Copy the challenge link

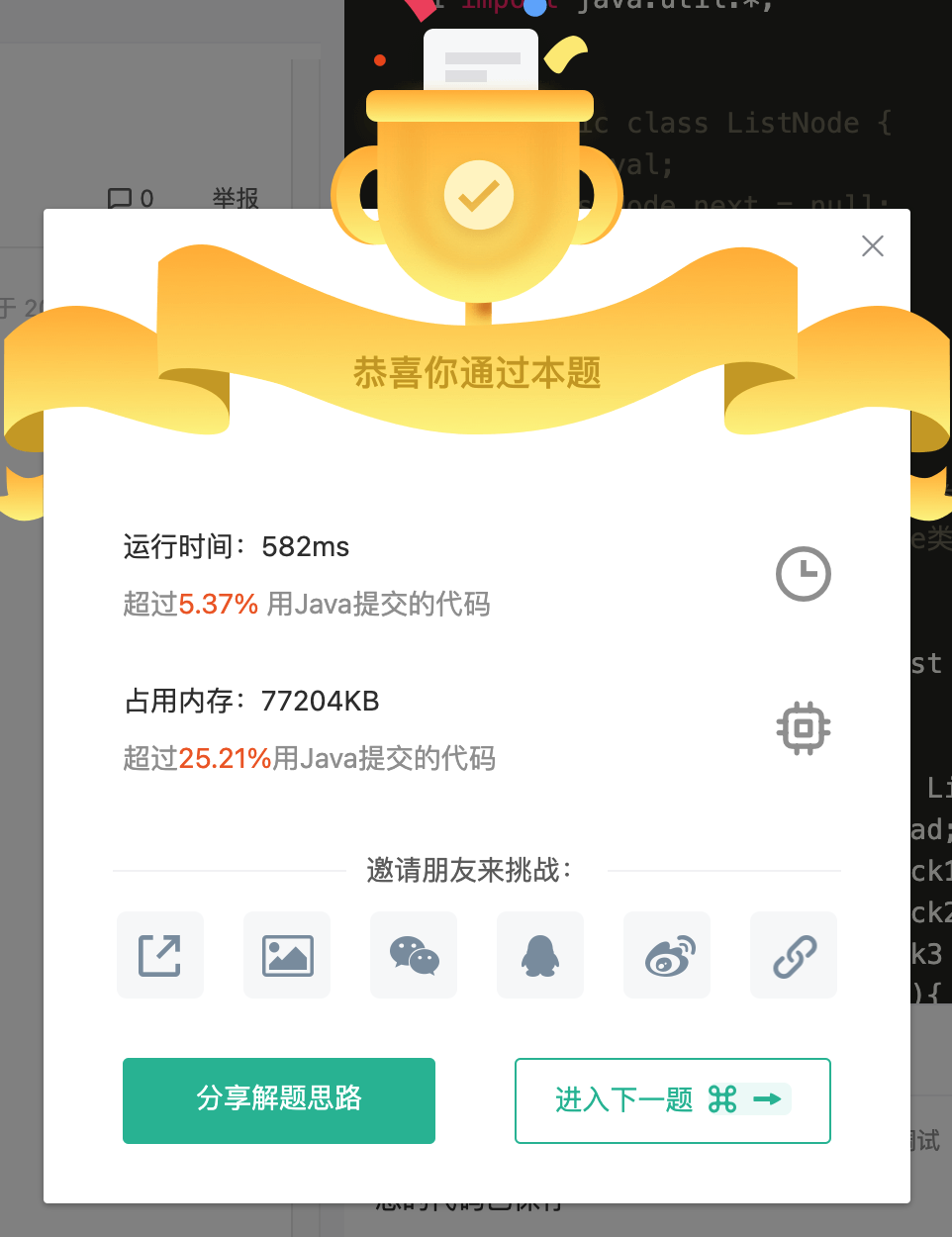(x=794, y=955)
